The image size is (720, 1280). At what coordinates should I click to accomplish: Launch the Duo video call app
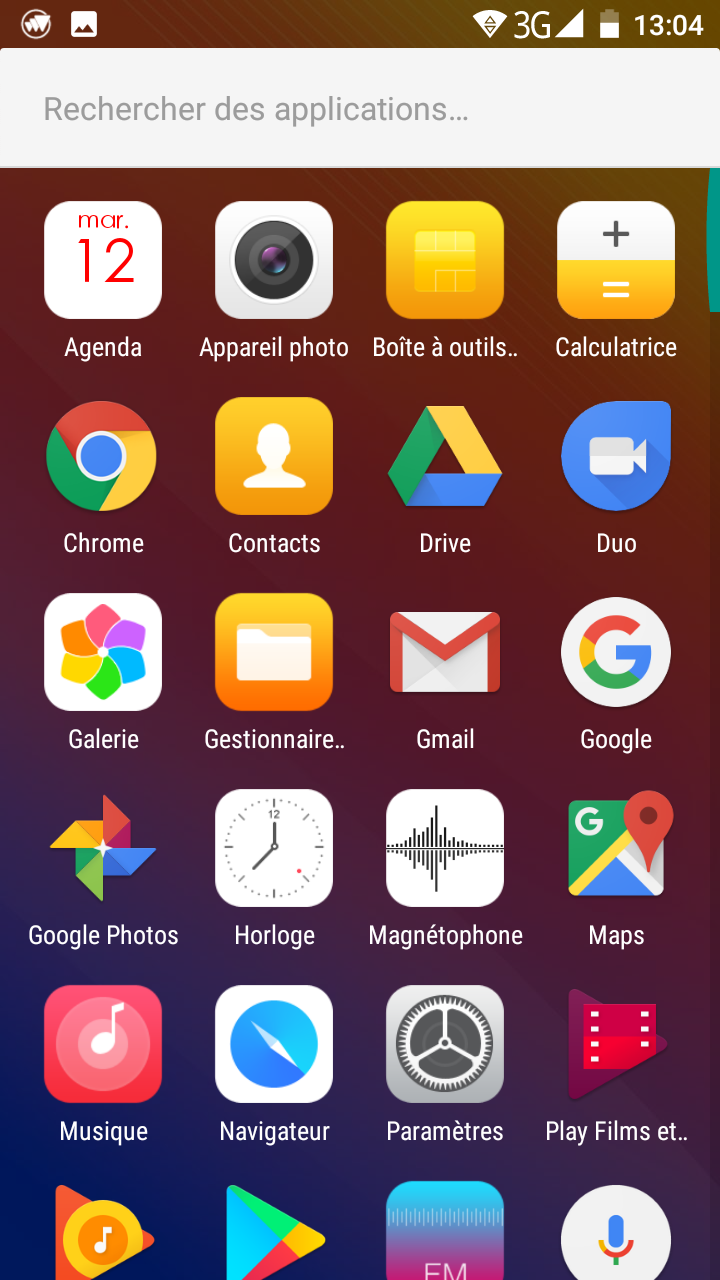(x=616, y=457)
